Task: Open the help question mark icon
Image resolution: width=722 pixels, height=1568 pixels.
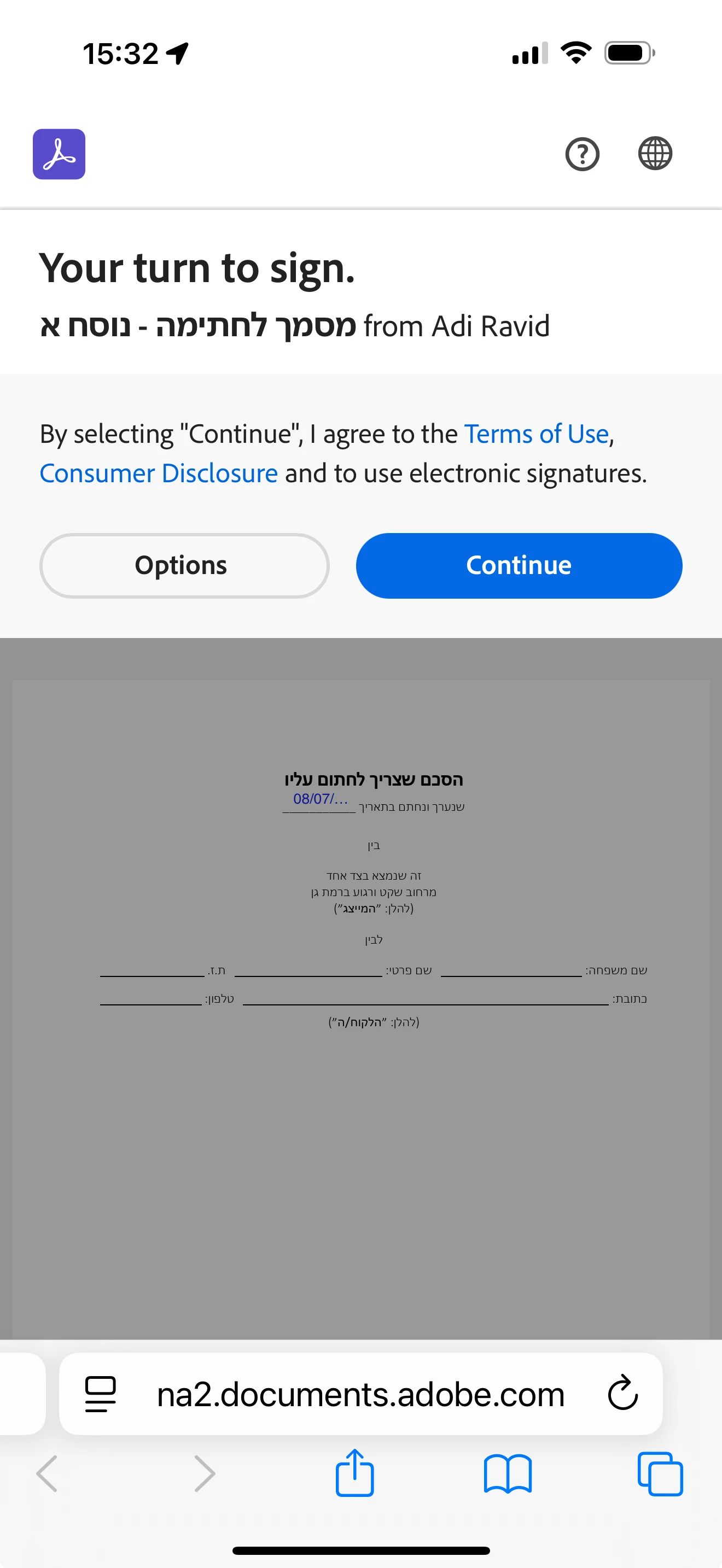Action: point(582,154)
